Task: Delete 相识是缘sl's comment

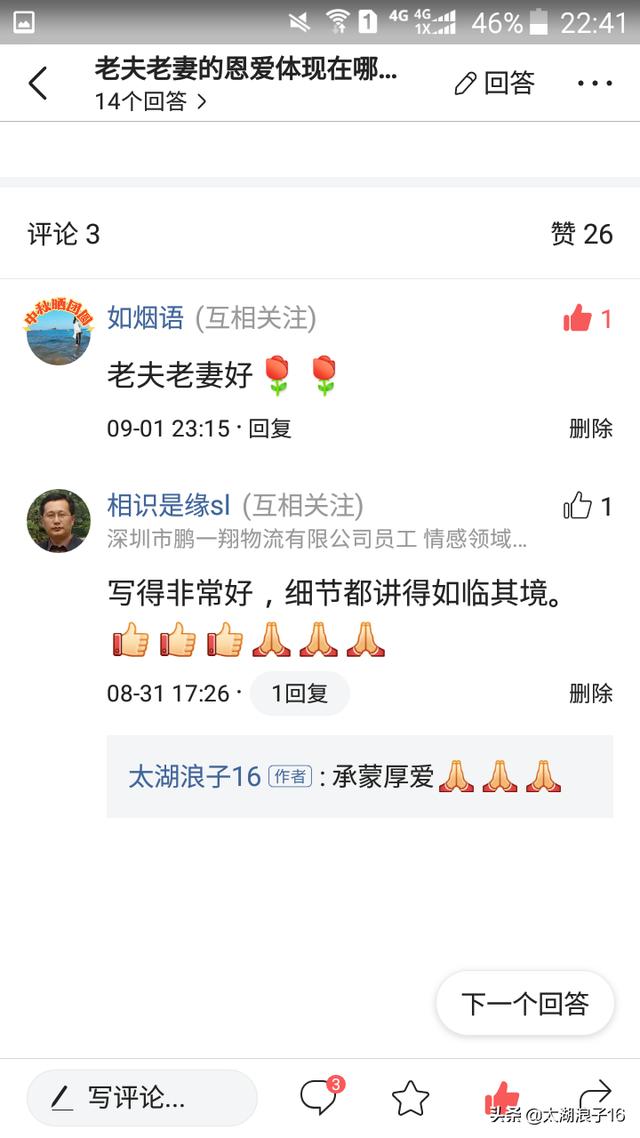Action: [591, 693]
